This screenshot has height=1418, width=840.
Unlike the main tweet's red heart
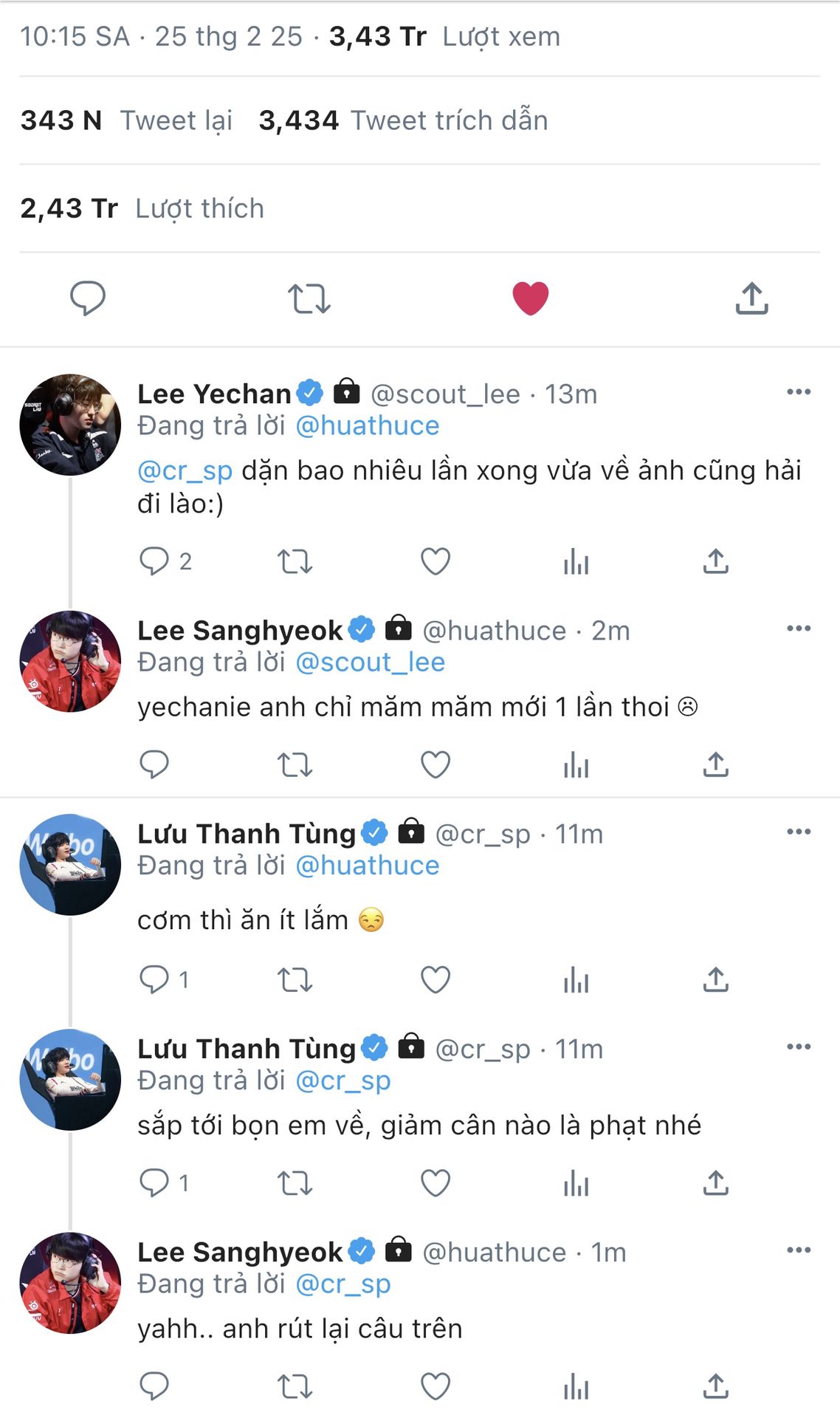pyautogui.click(x=531, y=298)
